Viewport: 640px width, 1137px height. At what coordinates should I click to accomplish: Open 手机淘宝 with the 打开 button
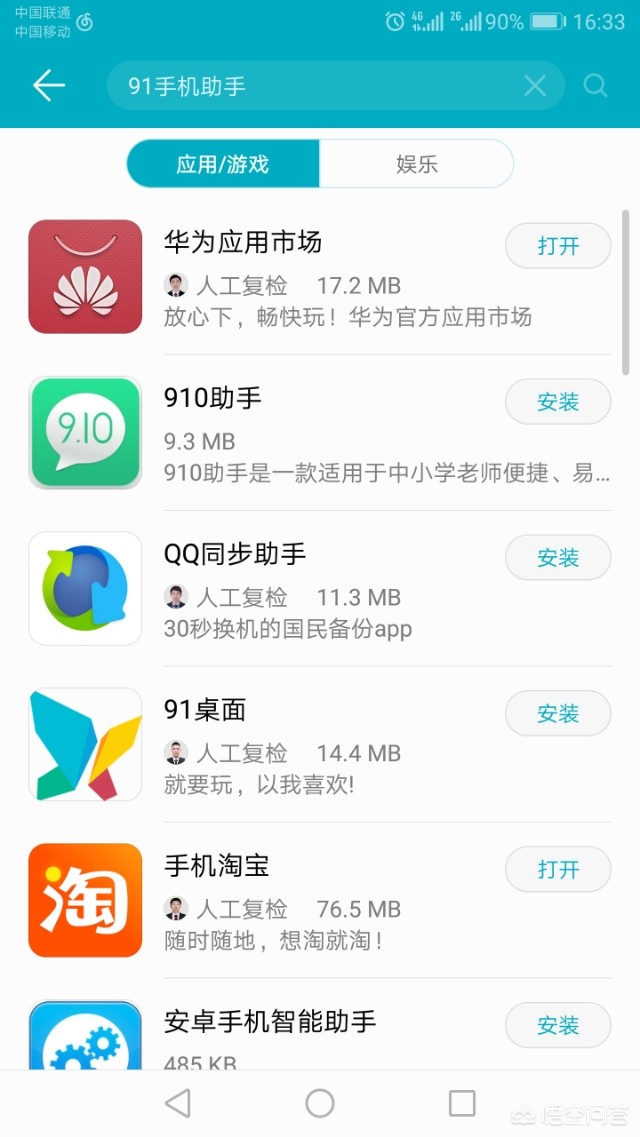tap(558, 870)
